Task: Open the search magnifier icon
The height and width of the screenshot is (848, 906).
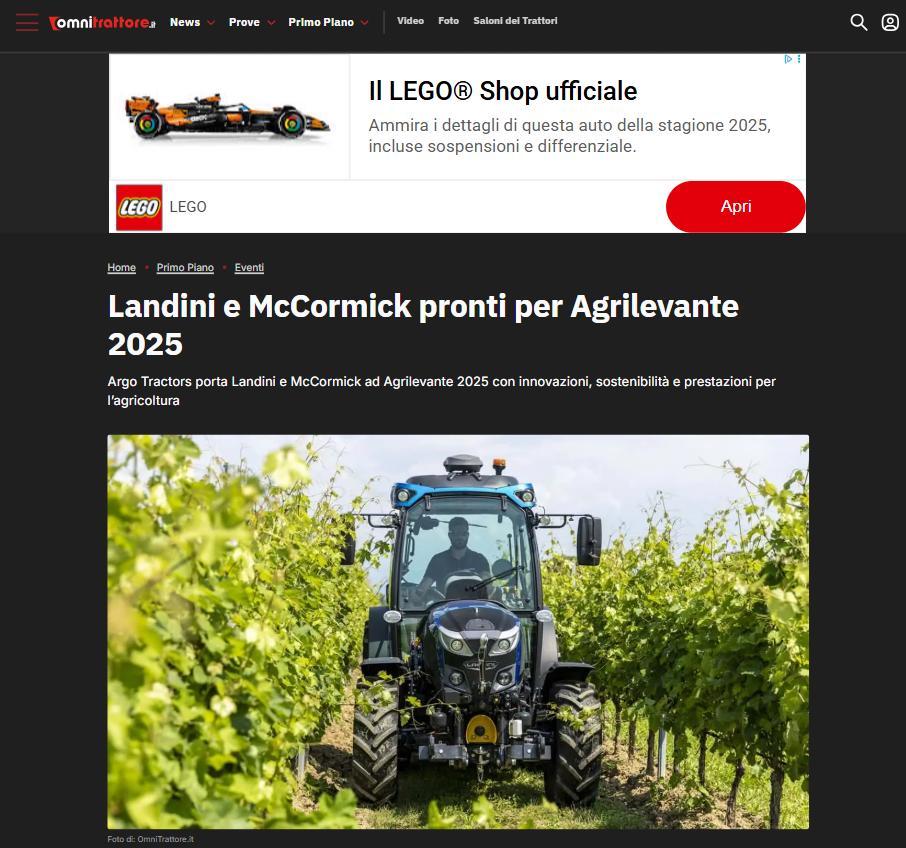Action: pos(858,22)
